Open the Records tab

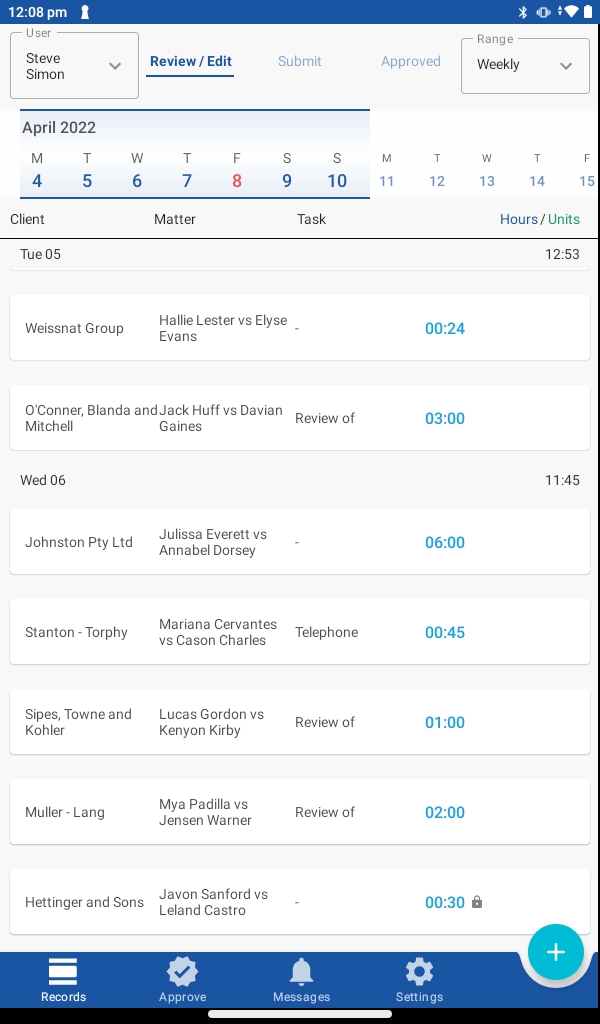63,981
